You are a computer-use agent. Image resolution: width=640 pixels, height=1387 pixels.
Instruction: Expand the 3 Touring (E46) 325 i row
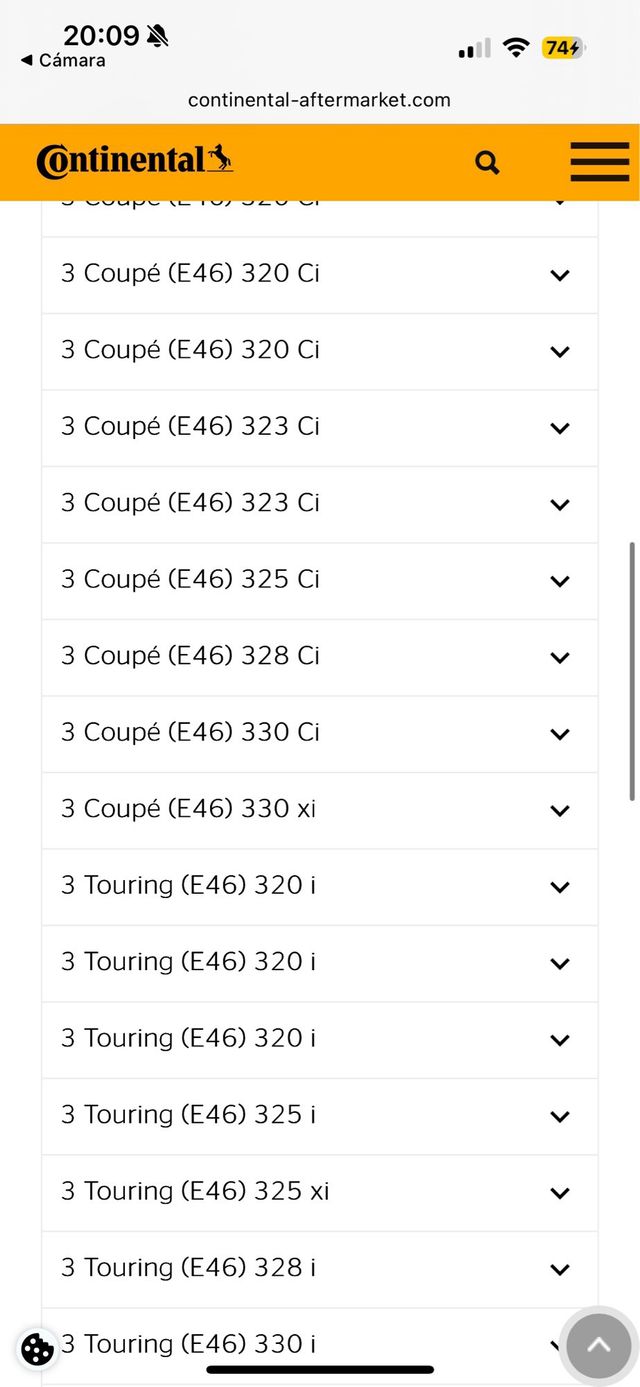point(559,1116)
